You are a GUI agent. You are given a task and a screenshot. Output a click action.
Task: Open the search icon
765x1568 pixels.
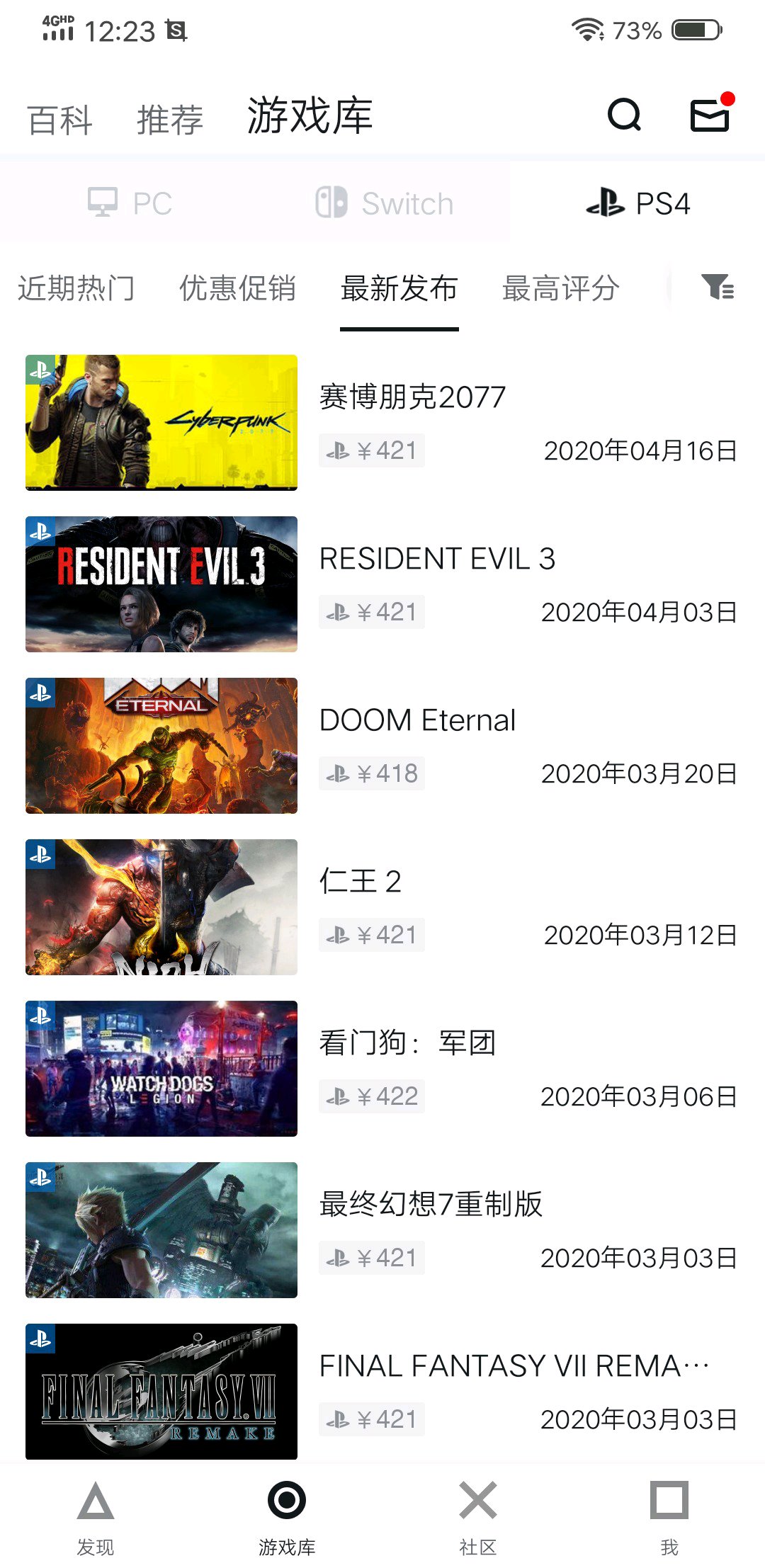coord(624,115)
